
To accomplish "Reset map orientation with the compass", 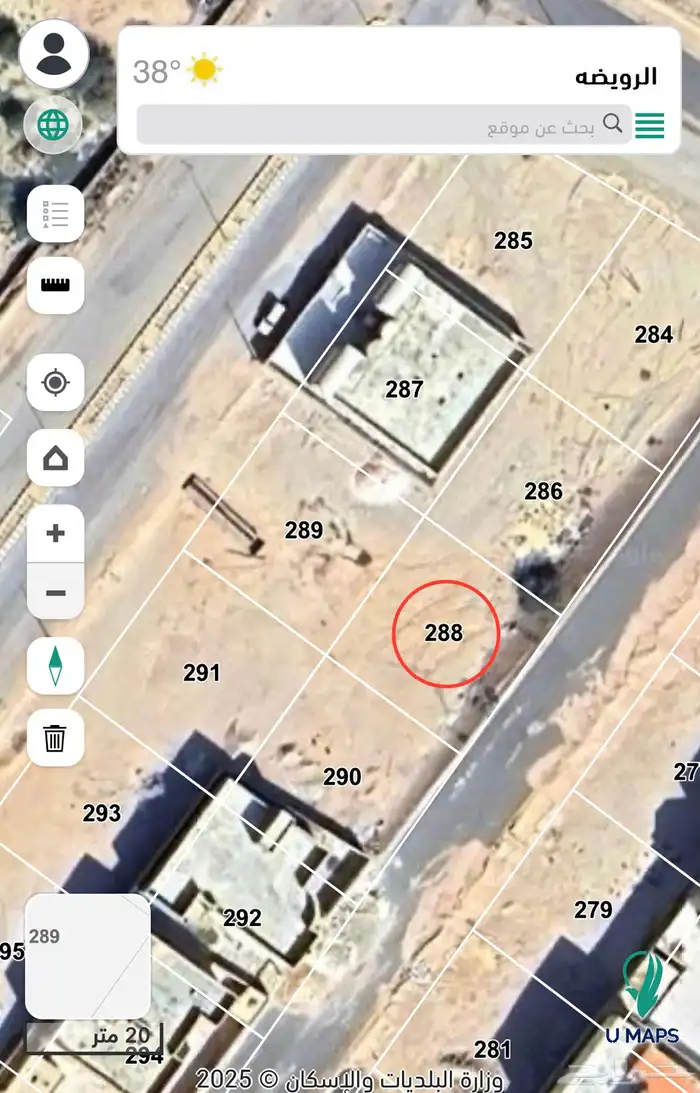I will (56, 666).
